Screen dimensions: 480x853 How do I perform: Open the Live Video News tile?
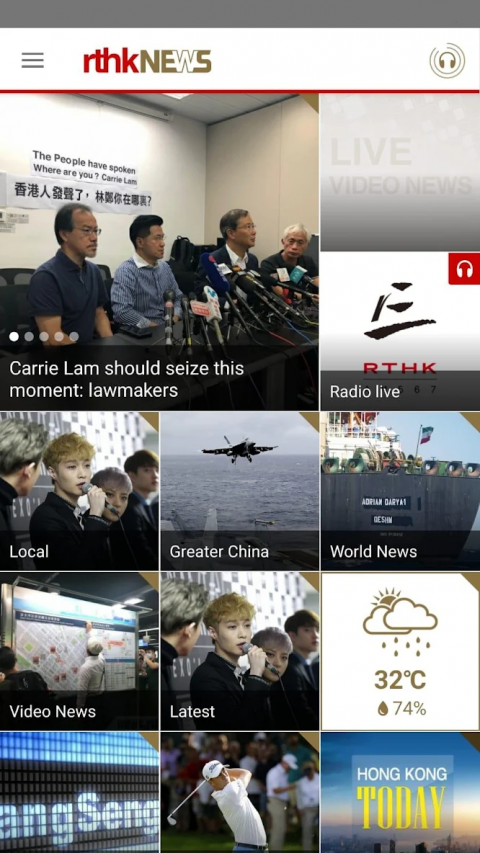pyautogui.click(x=401, y=172)
